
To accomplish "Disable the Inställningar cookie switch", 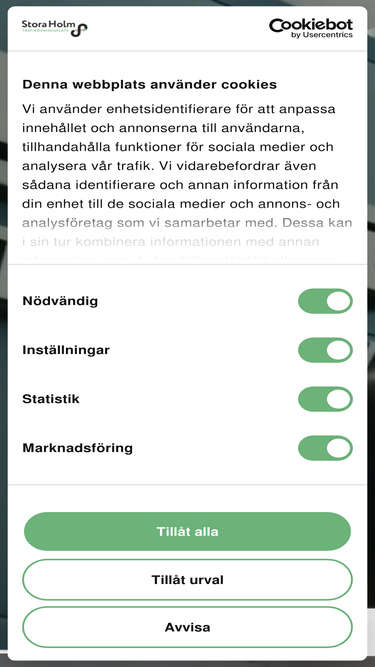I will pyautogui.click(x=325, y=350).
